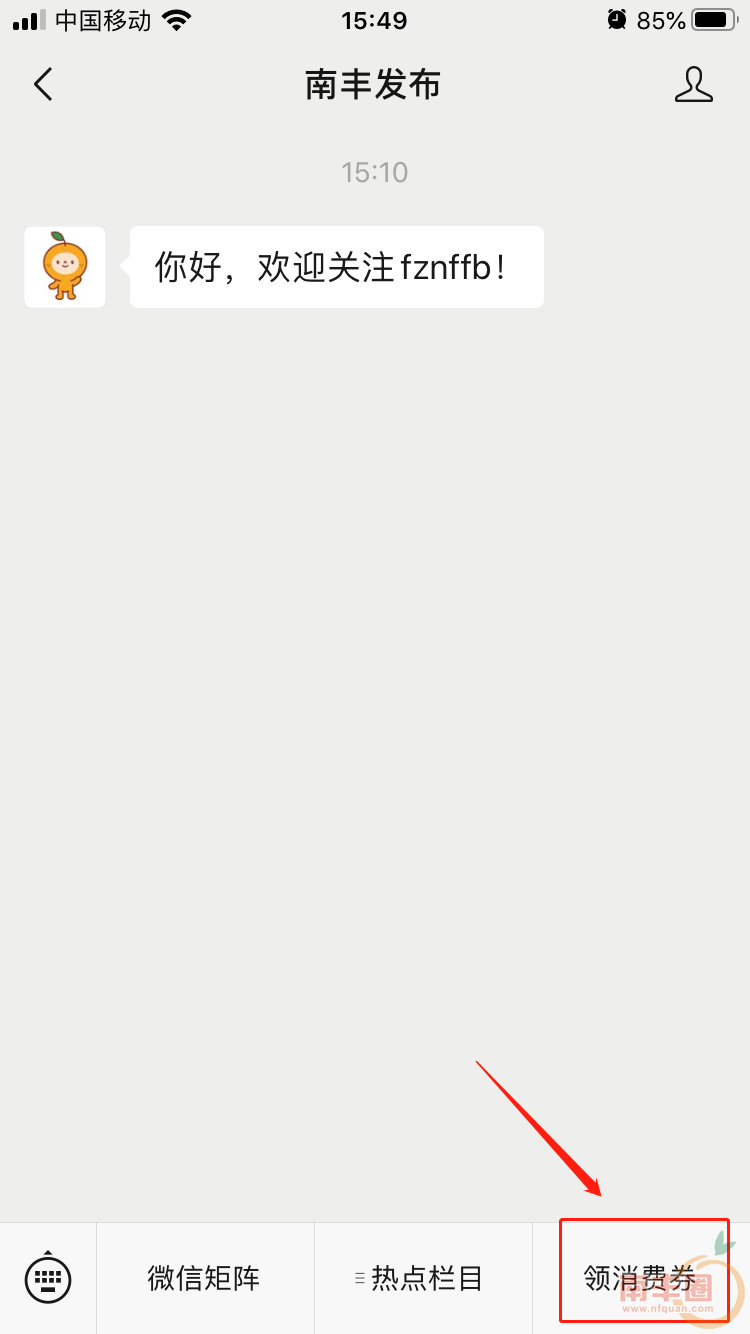The height and width of the screenshot is (1334, 750).
Task: Open the account profile icon
Action: pyautogui.click(x=693, y=85)
